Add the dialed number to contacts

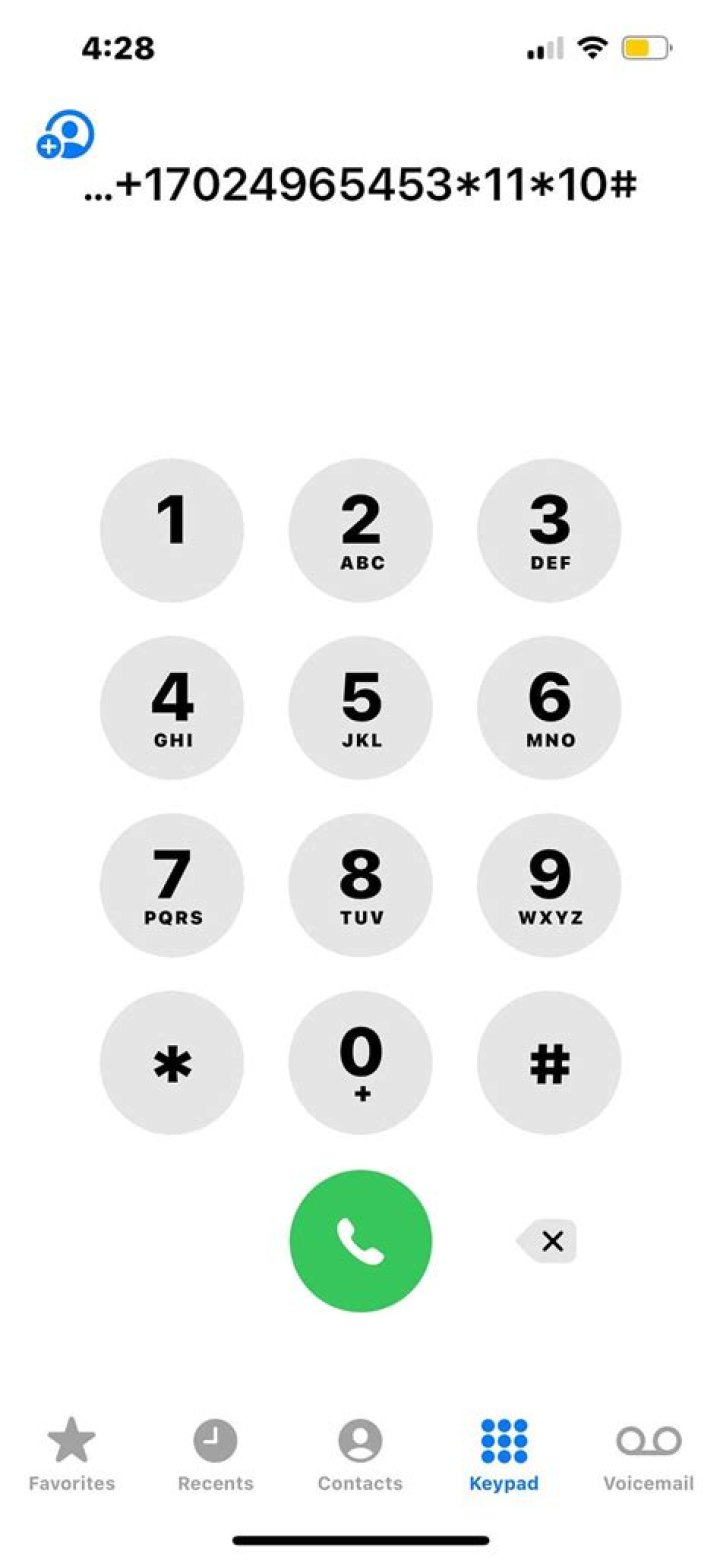66,135
